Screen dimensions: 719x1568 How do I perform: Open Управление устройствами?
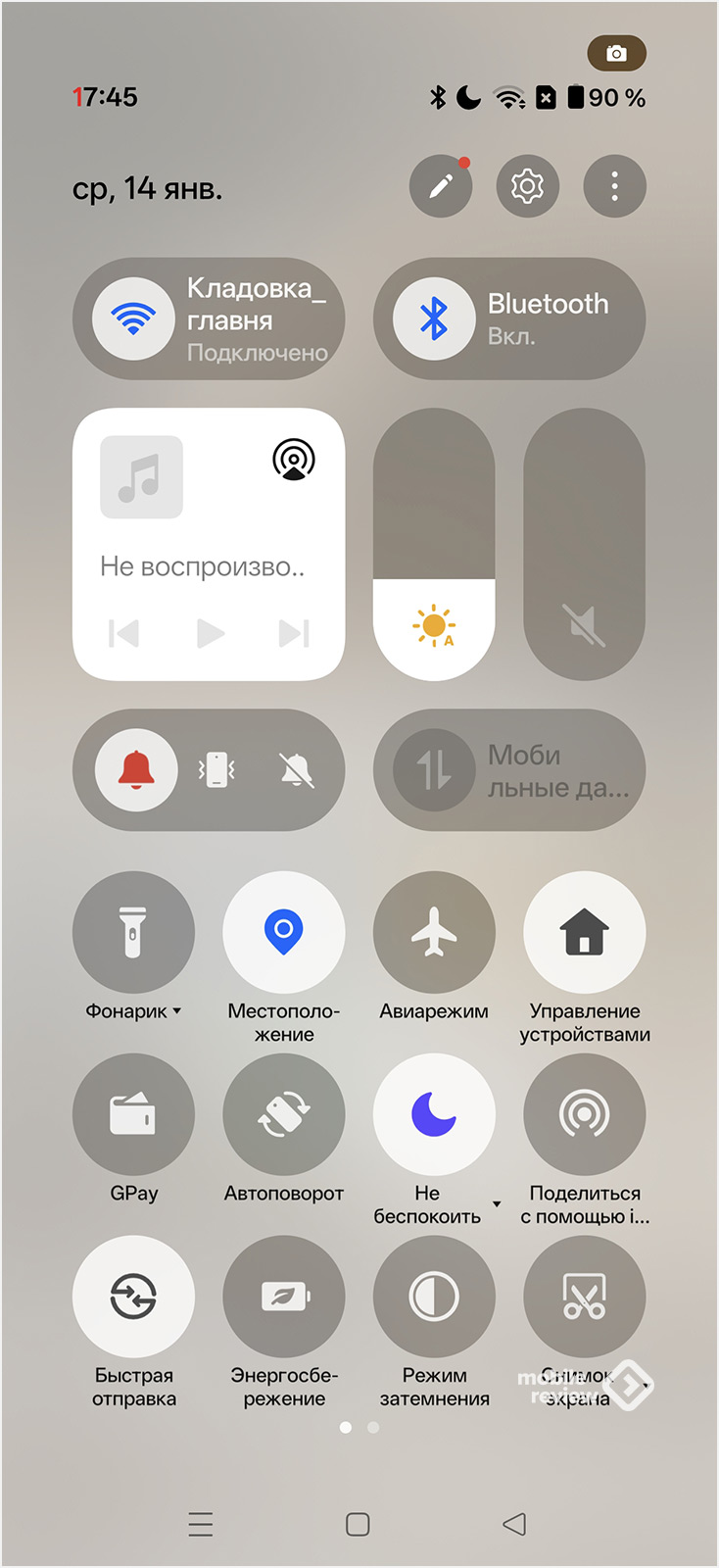(x=584, y=932)
